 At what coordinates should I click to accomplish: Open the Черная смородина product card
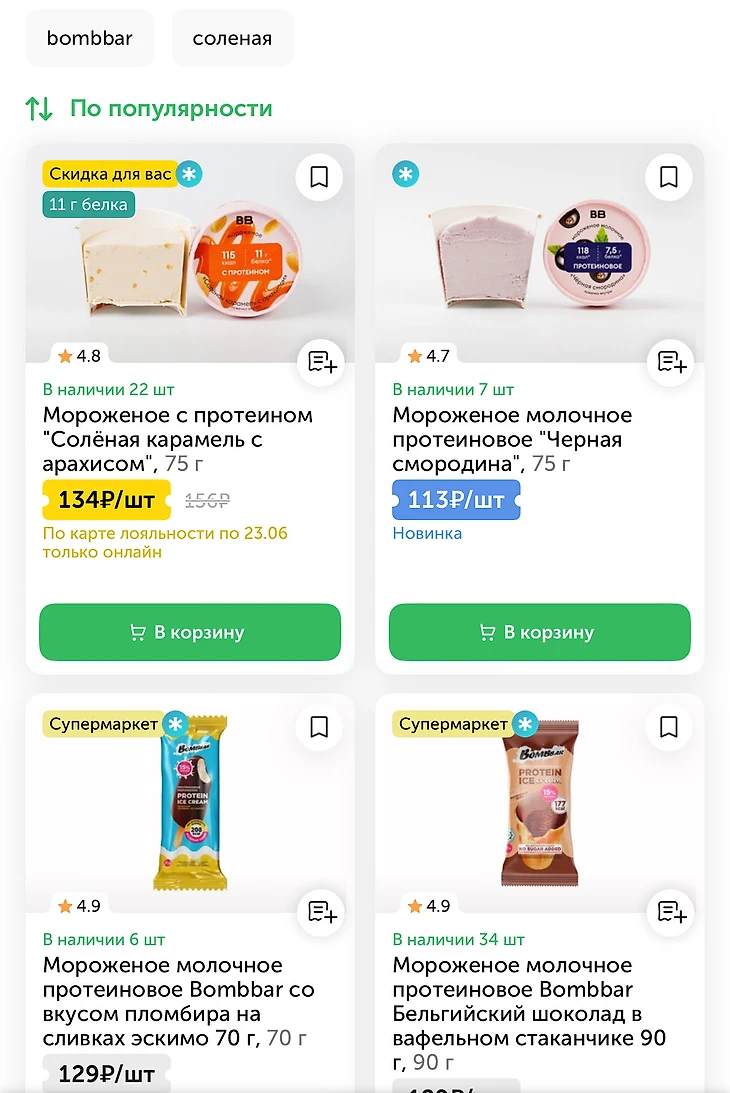(510, 439)
